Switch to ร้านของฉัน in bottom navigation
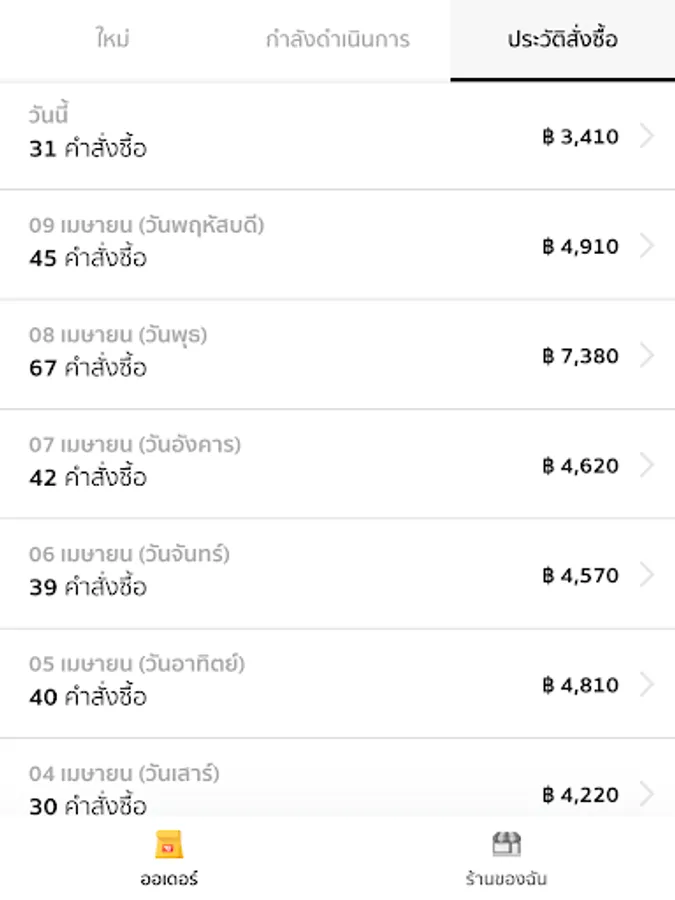Image resolution: width=675 pixels, height=900 pixels. point(506,858)
